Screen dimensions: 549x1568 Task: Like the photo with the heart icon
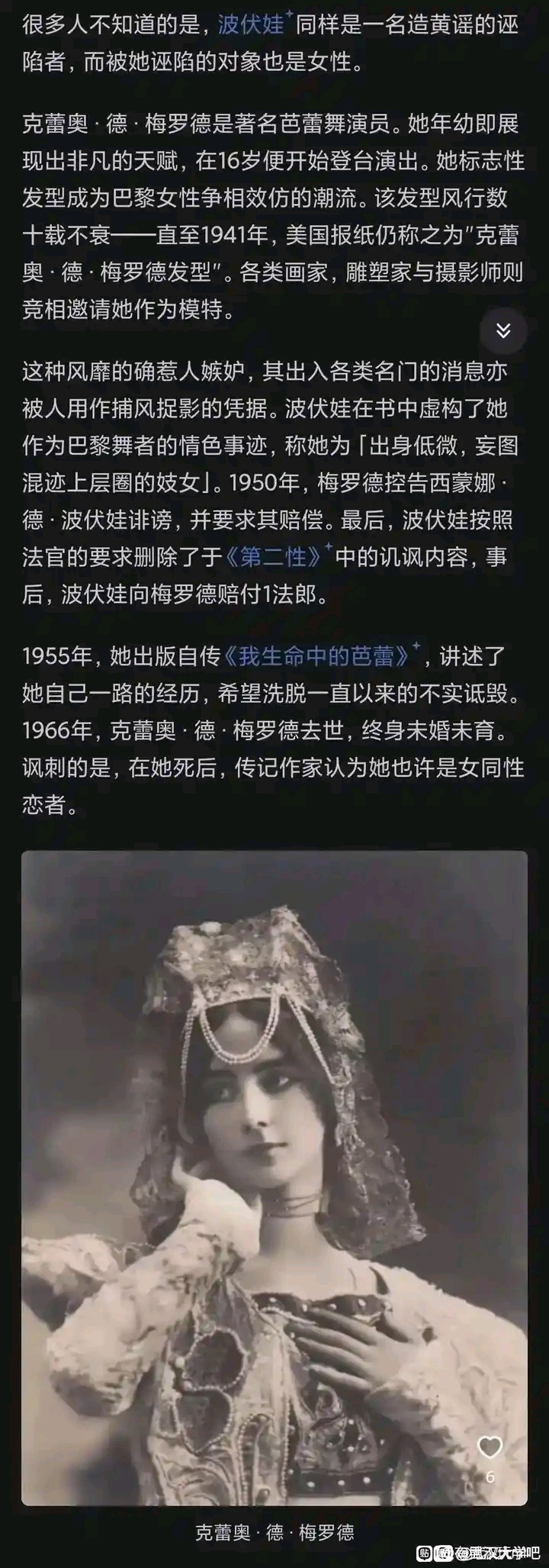tap(489, 1447)
